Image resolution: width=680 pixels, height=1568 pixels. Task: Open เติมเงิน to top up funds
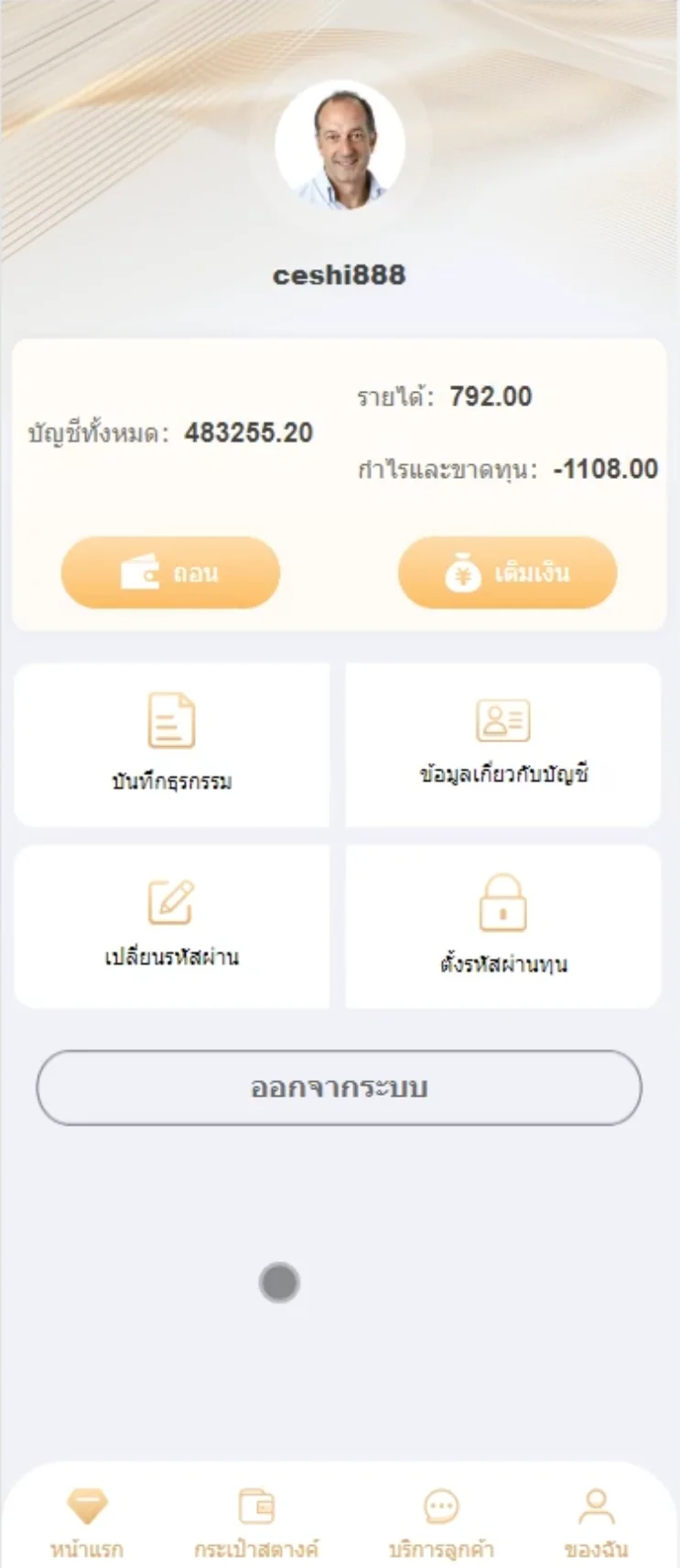(x=507, y=573)
